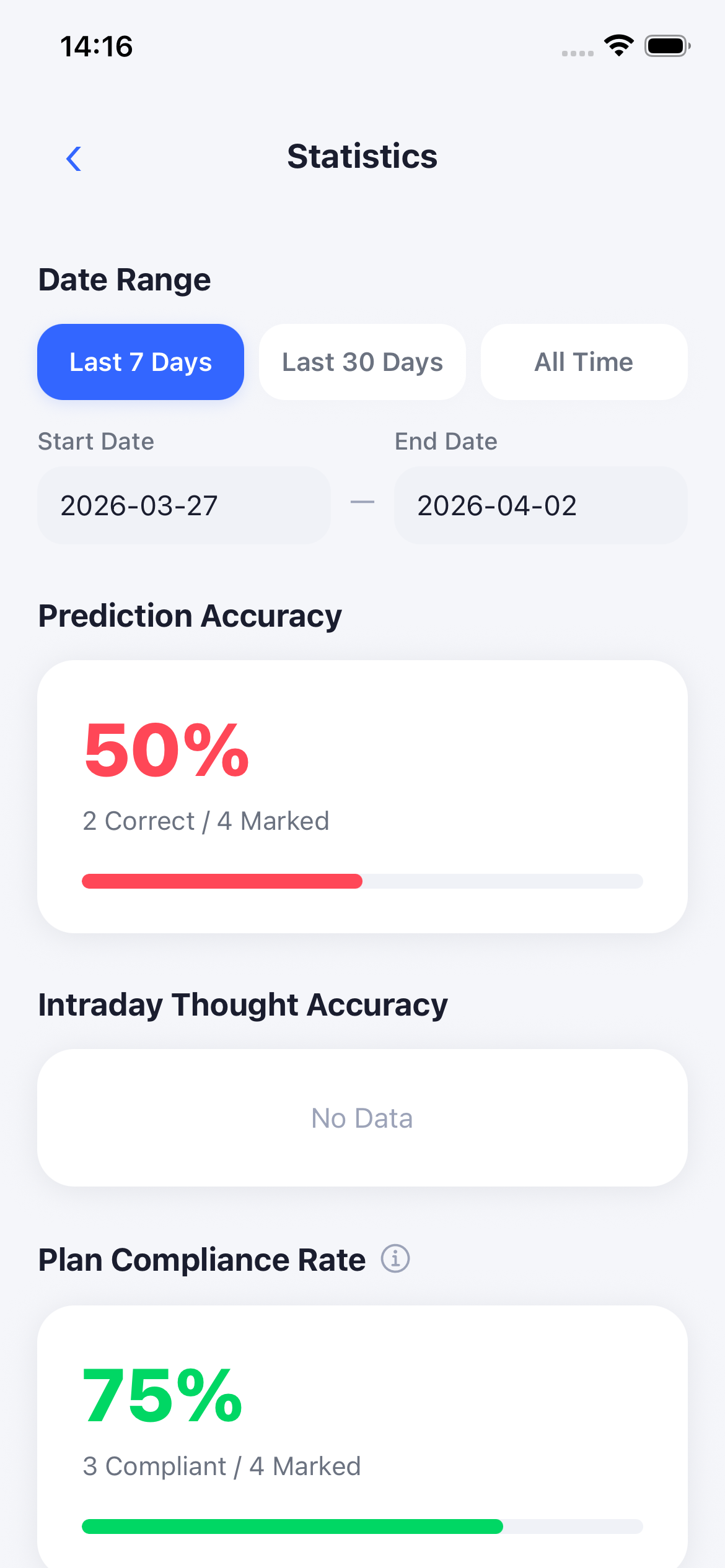The height and width of the screenshot is (1568, 725).
Task: Change the End Date field 2026-04-02
Action: 541,505
